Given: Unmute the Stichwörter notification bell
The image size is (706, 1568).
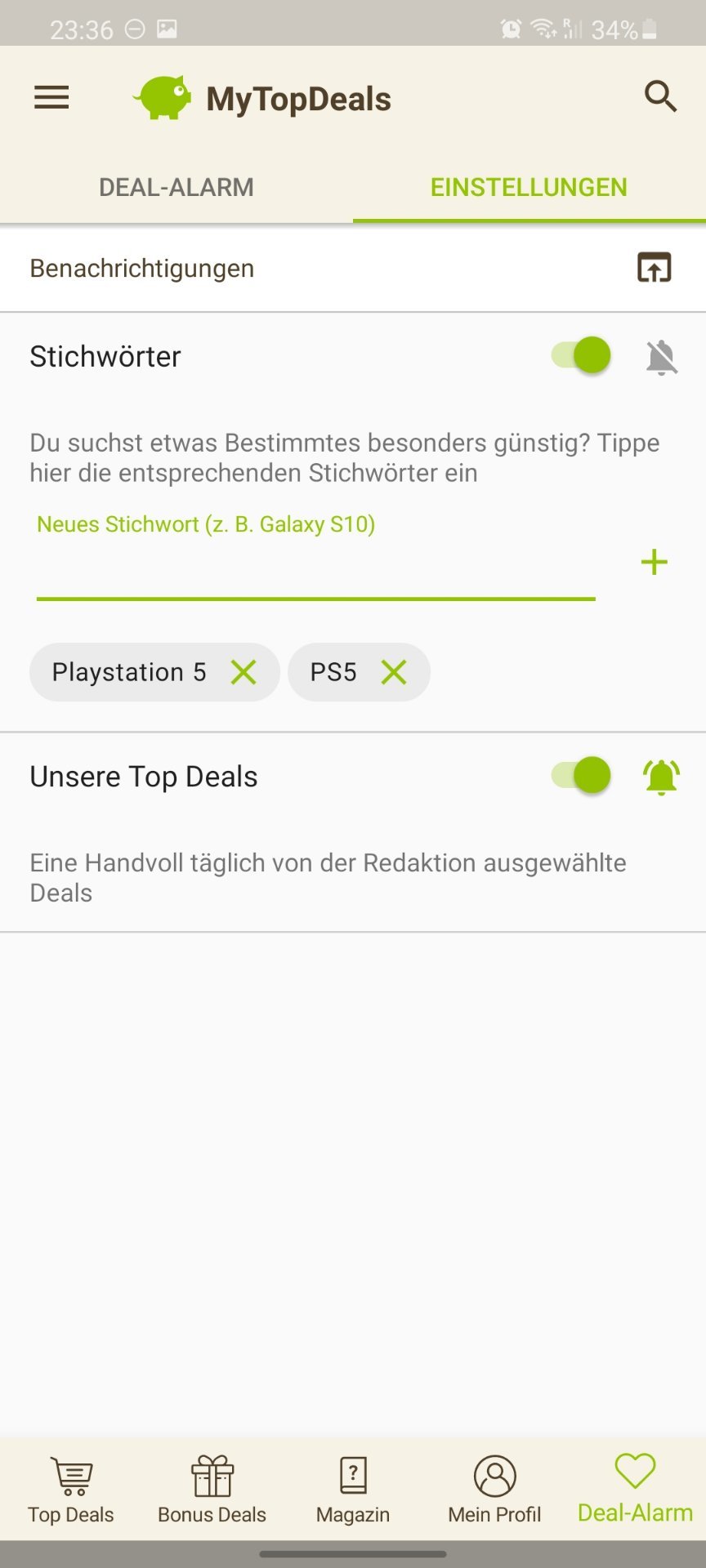Looking at the screenshot, I should click(661, 357).
